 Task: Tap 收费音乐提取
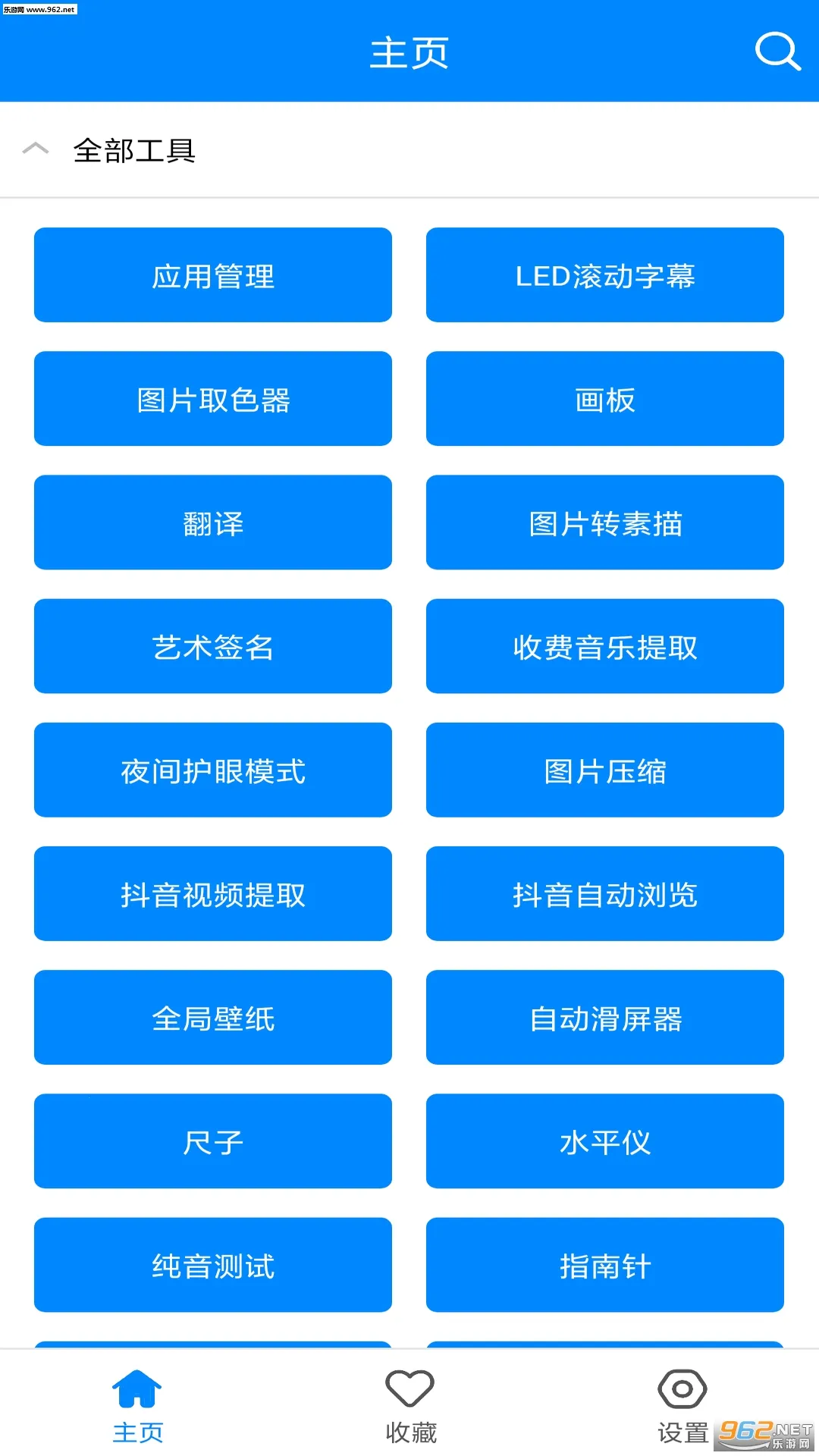604,646
